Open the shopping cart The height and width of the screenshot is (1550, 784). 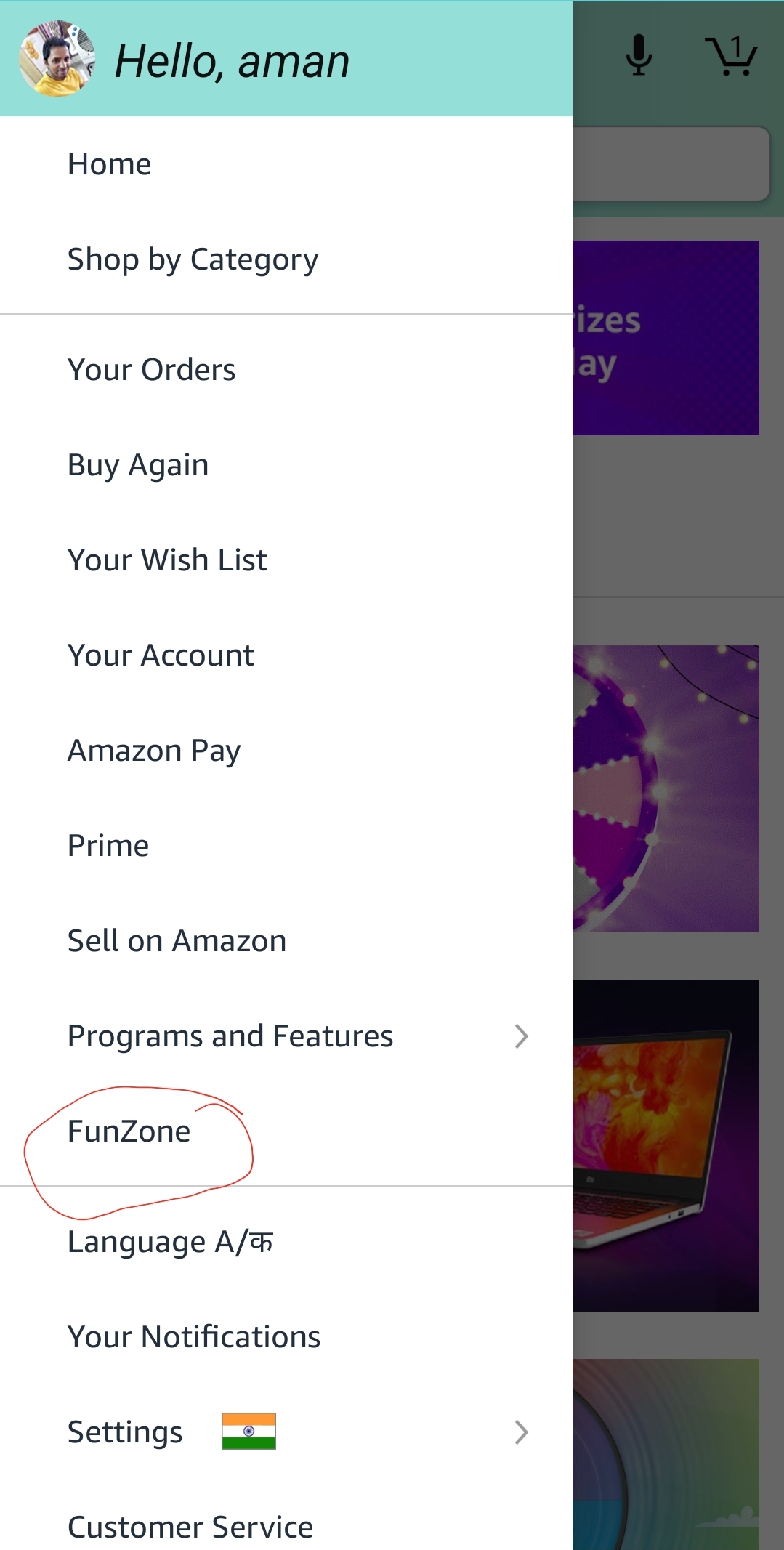(x=730, y=56)
